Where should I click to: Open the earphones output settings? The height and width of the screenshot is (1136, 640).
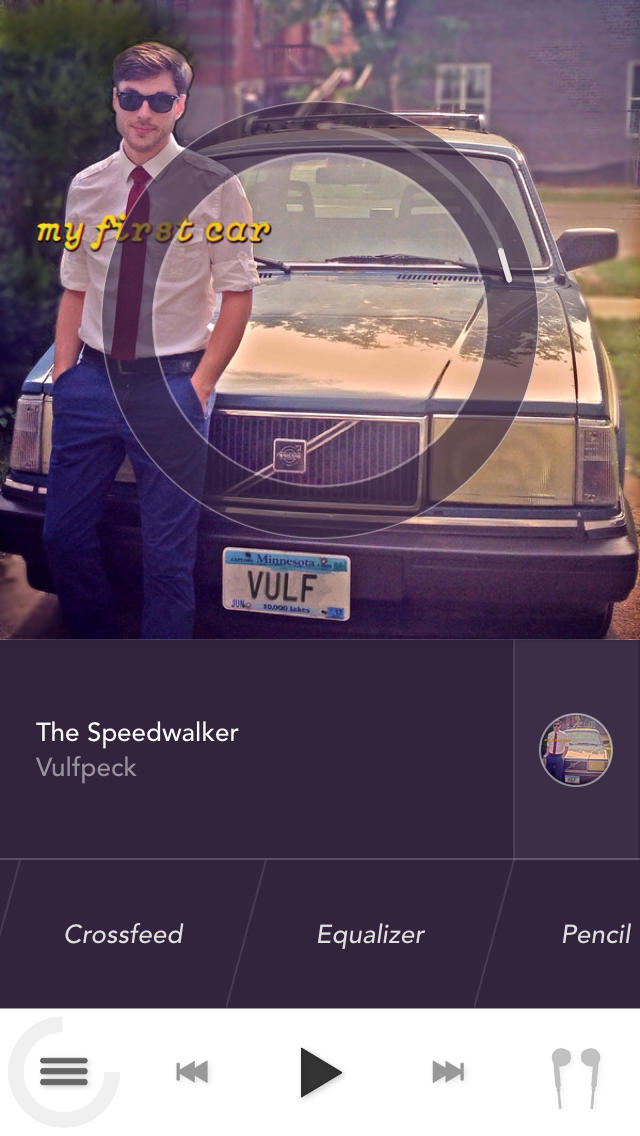[576, 1076]
